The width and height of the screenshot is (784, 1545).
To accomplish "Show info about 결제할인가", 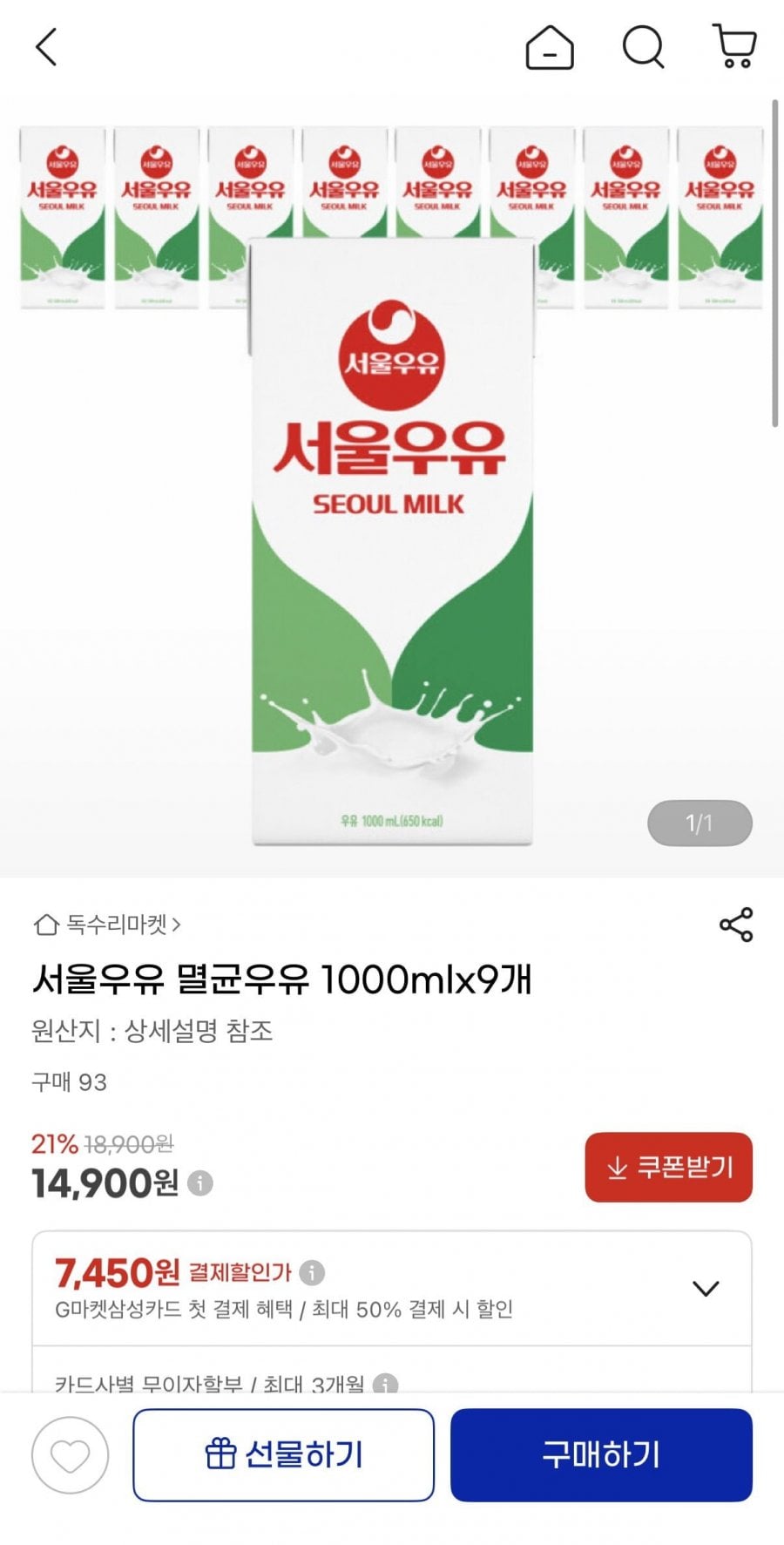I will 312,1273.
